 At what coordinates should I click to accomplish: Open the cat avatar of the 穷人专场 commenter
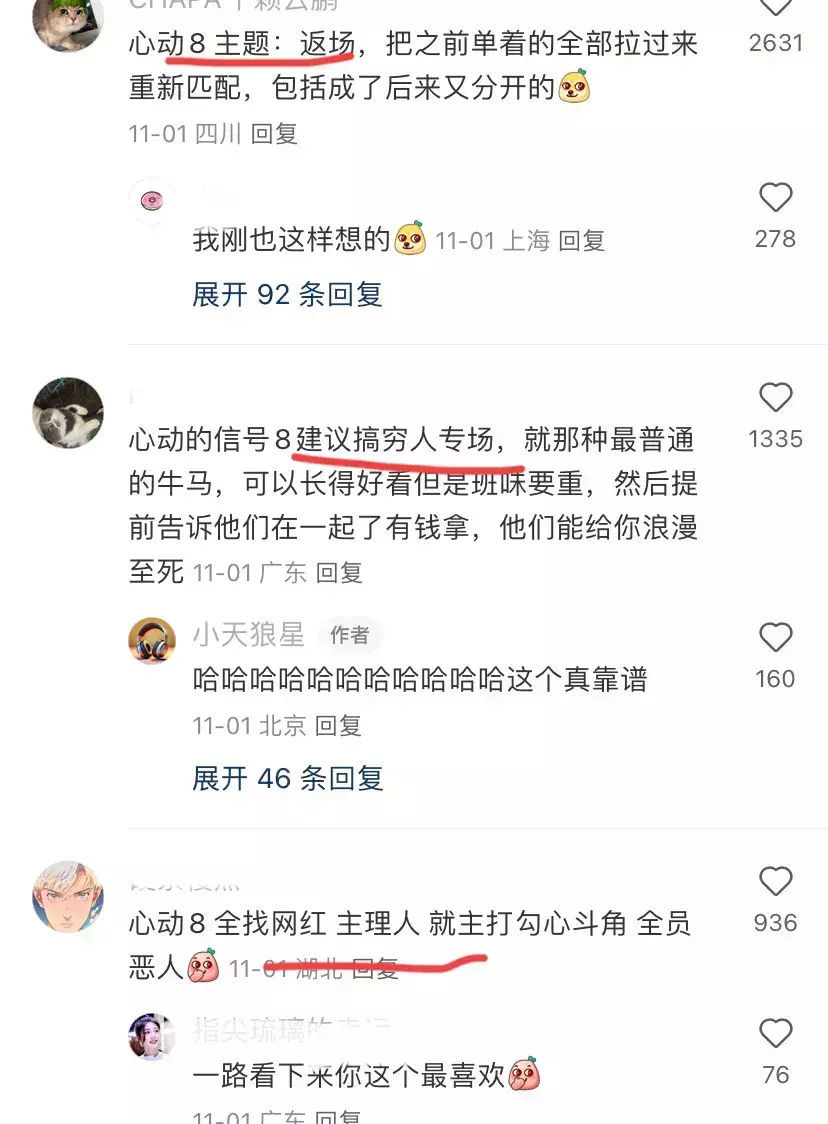[x=68, y=412]
